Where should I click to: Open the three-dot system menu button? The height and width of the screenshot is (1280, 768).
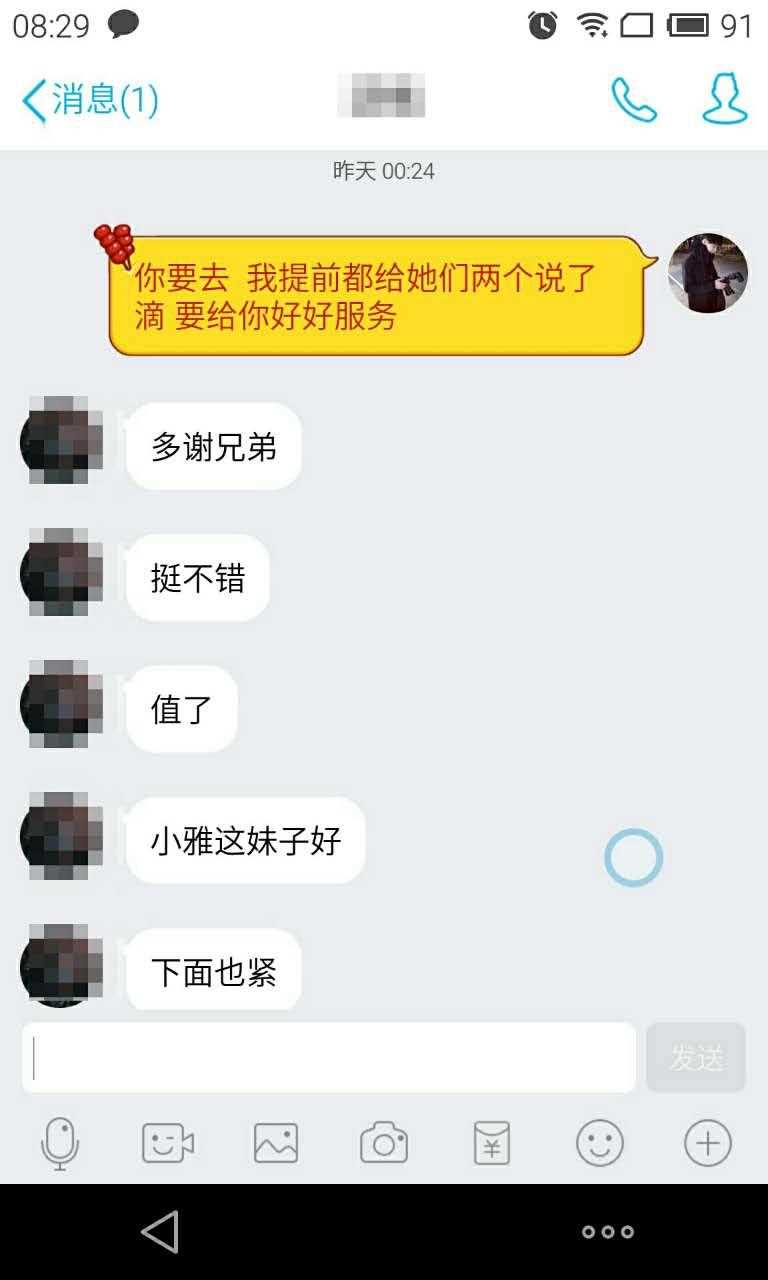608,1232
